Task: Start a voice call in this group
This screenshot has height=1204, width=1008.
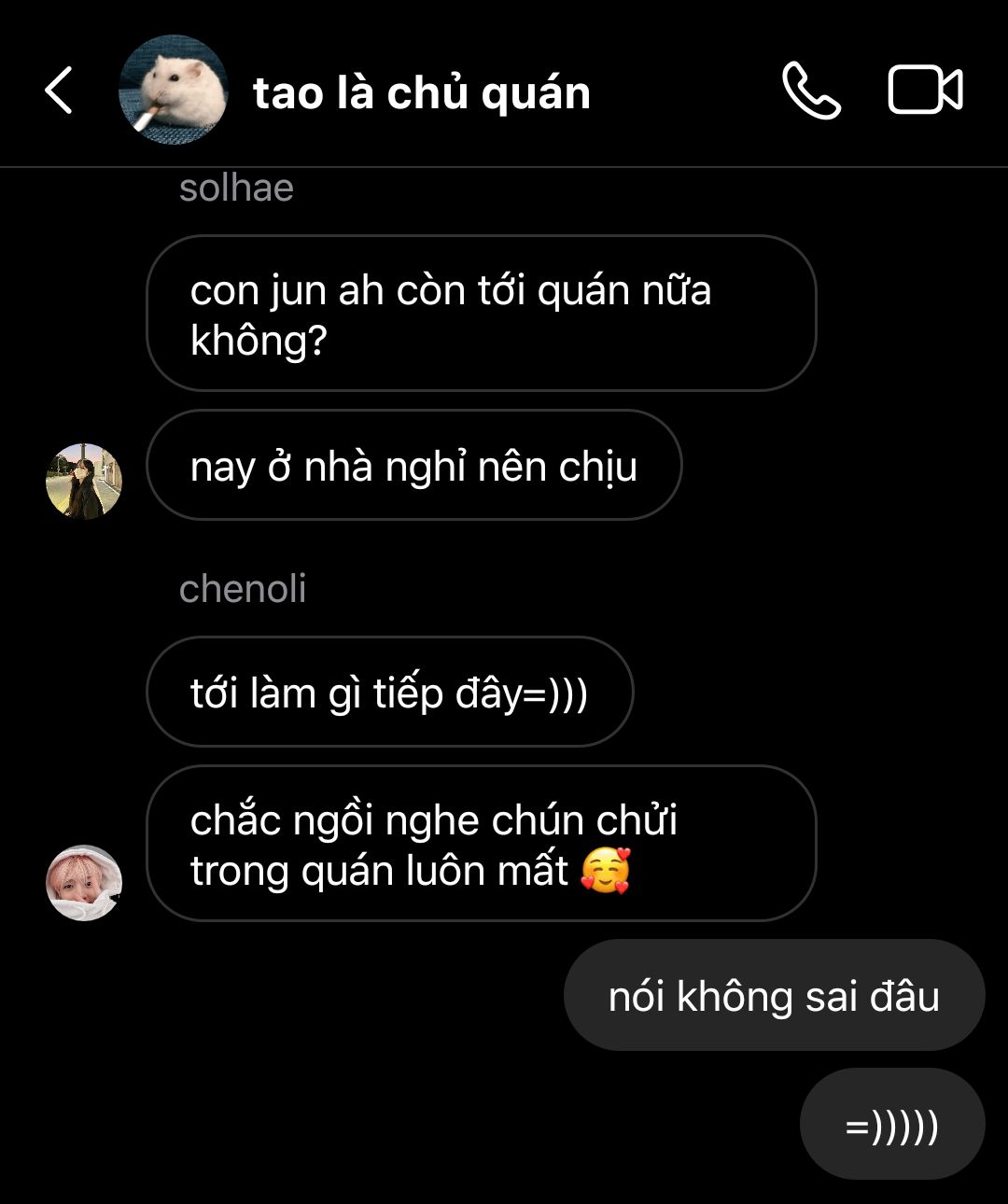Action: 810,91
